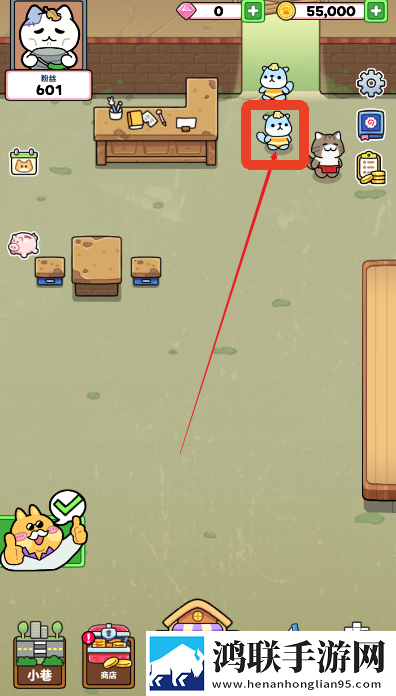Add more pink gems

coord(253,11)
